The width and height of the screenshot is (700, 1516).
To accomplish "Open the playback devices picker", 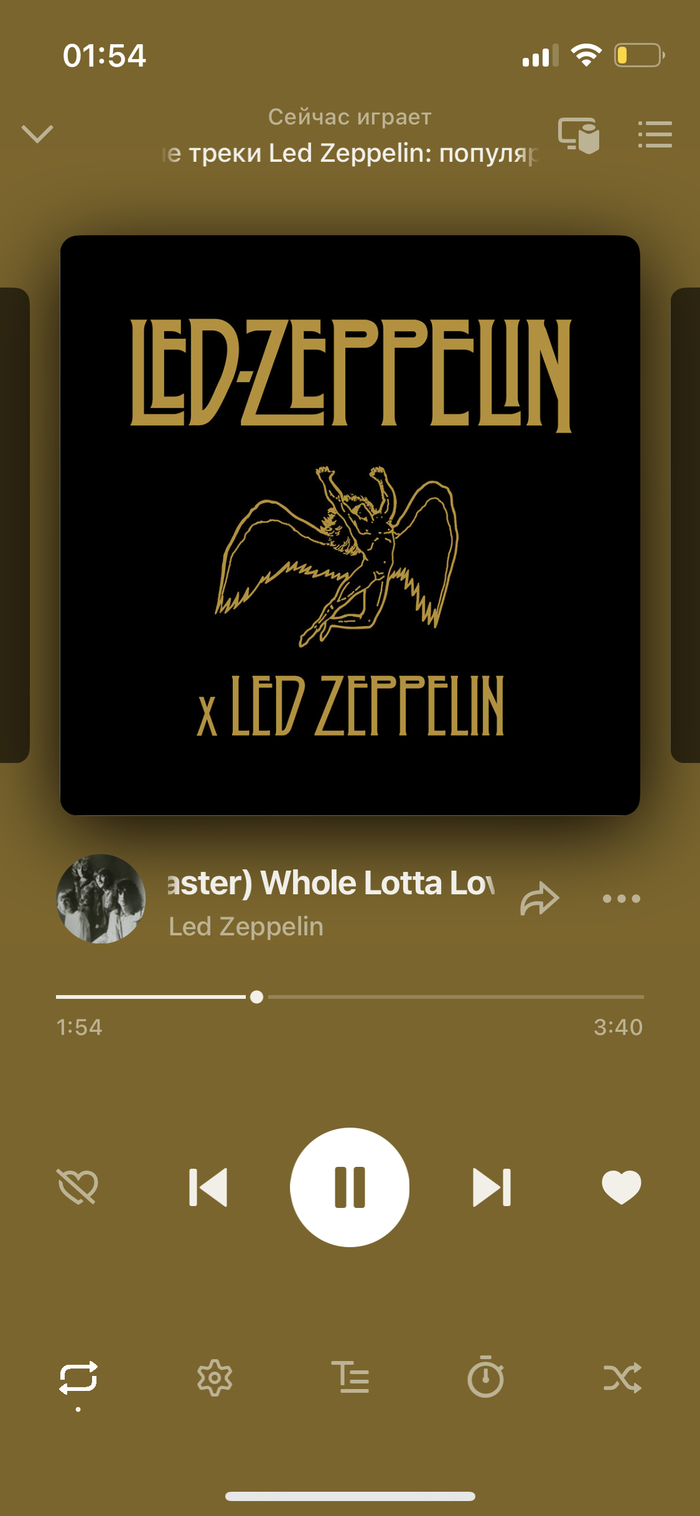I will coord(579,135).
